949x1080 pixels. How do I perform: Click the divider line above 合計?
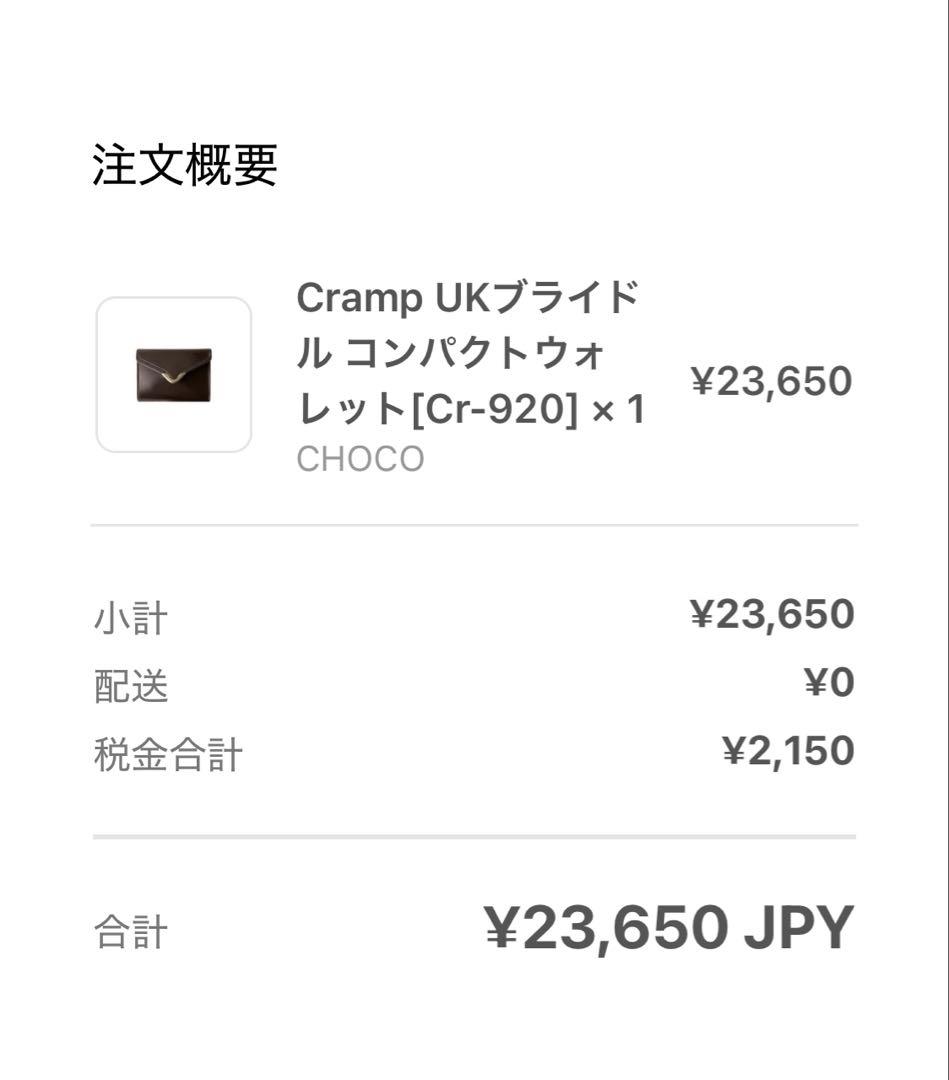(474, 835)
